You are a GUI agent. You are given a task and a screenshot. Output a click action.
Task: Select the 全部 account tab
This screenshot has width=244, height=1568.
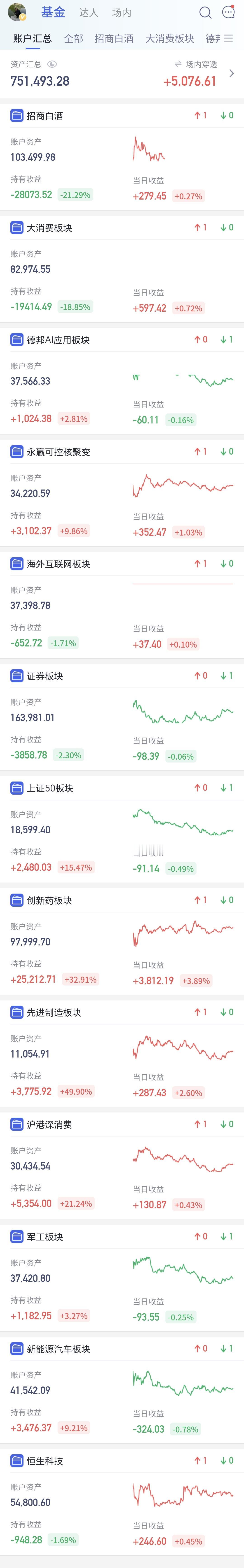tap(73, 38)
